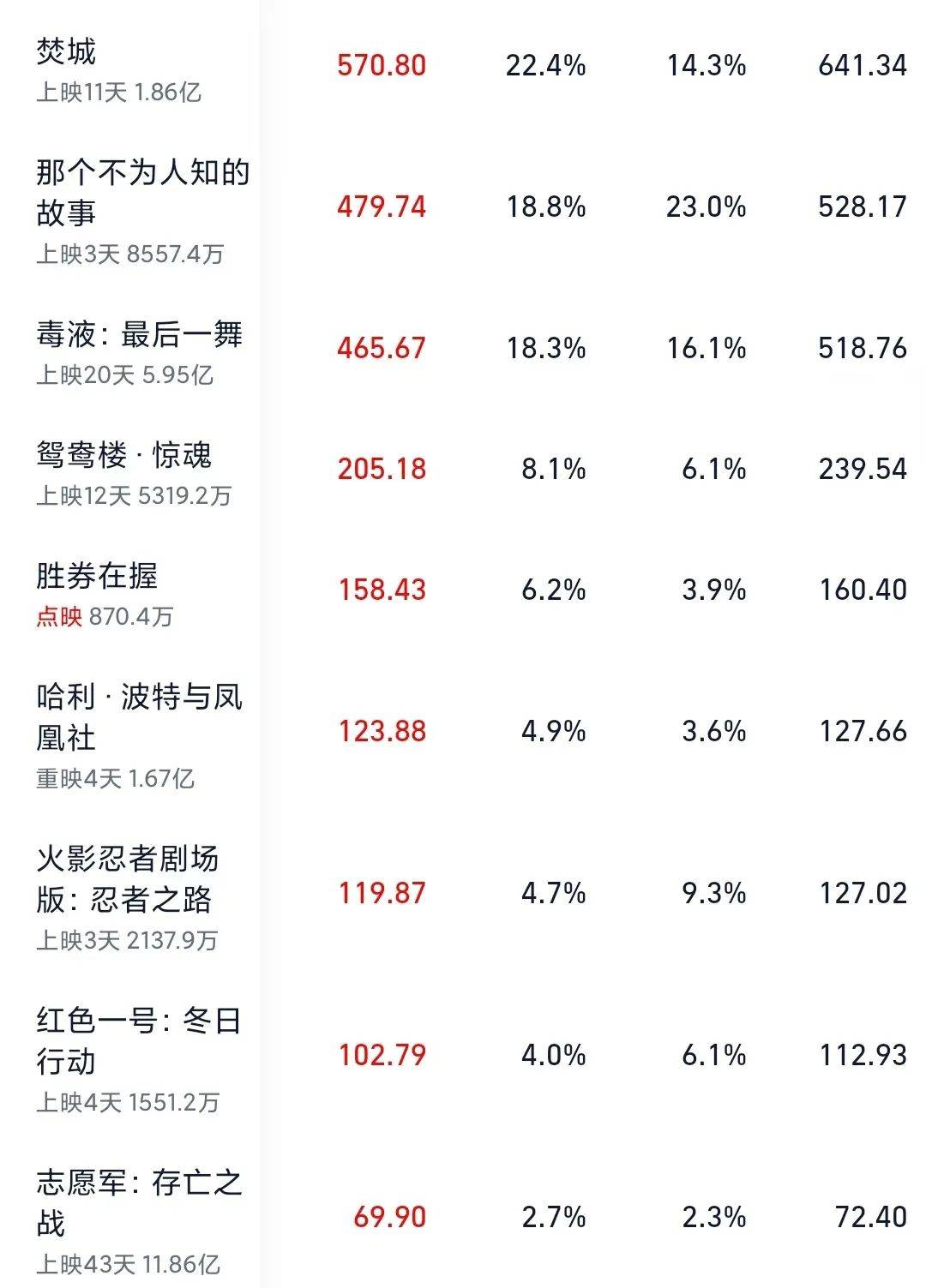This screenshot has height=1288, width=926.
Task: Open 火影忍者剧场版:忍者之路 row
Action: point(127,878)
